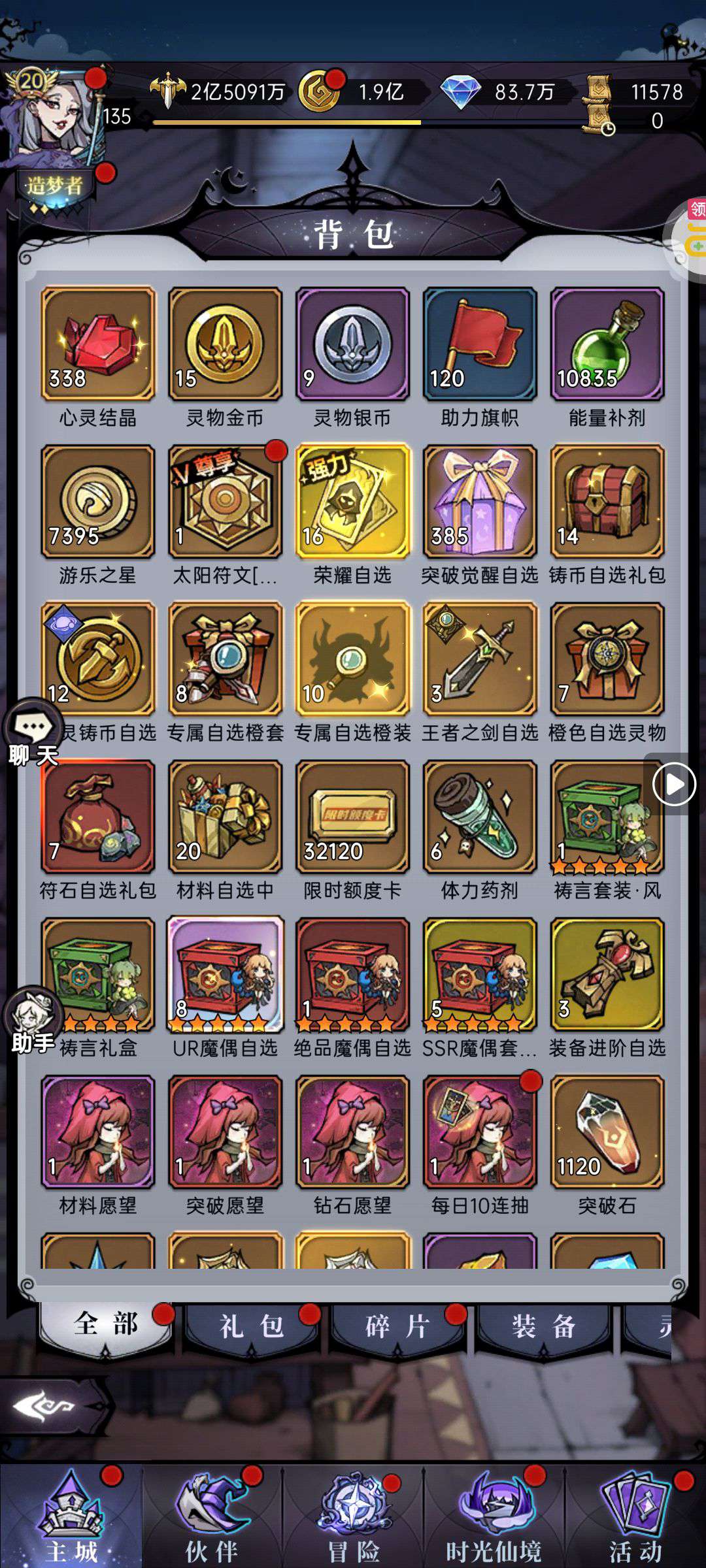Open the 体力药剂 item
This screenshot has height=1568, width=706.
click(480, 817)
